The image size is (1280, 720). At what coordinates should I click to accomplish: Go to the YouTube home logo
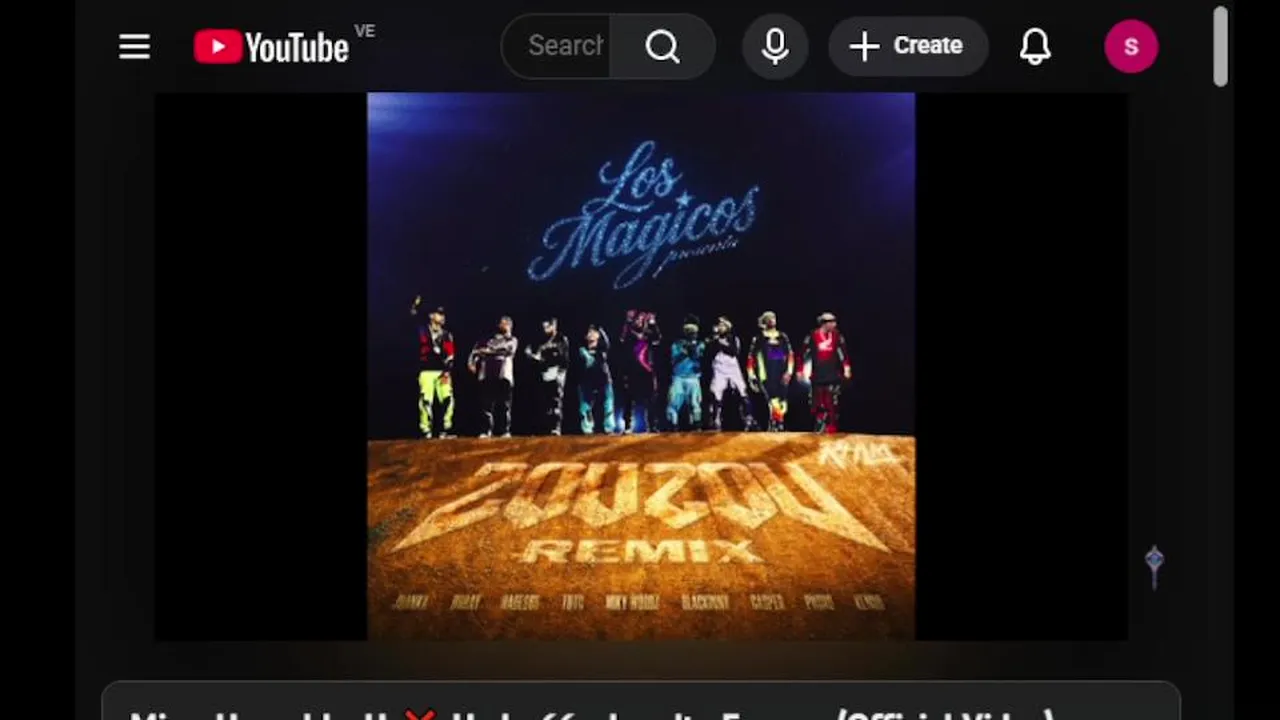[271, 46]
